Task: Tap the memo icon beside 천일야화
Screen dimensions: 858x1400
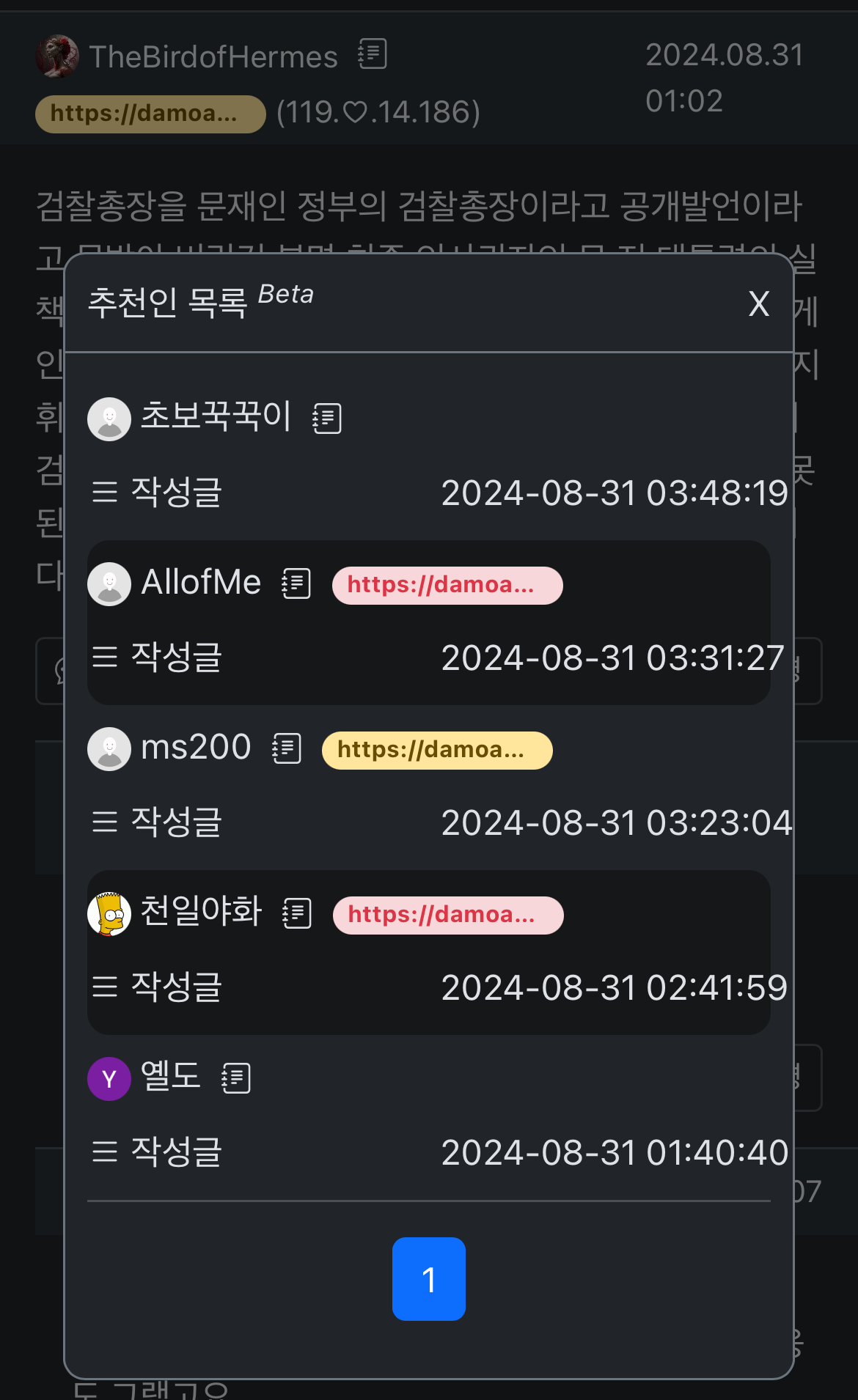Action: [297, 913]
